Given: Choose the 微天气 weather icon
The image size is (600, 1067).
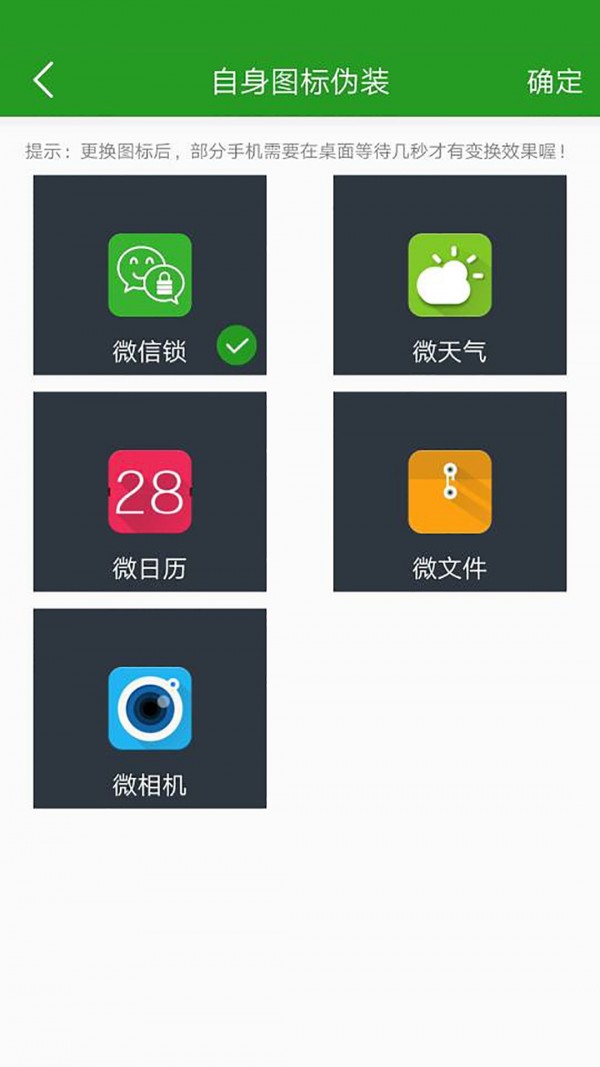Looking at the screenshot, I should click(x=450, y=275).
